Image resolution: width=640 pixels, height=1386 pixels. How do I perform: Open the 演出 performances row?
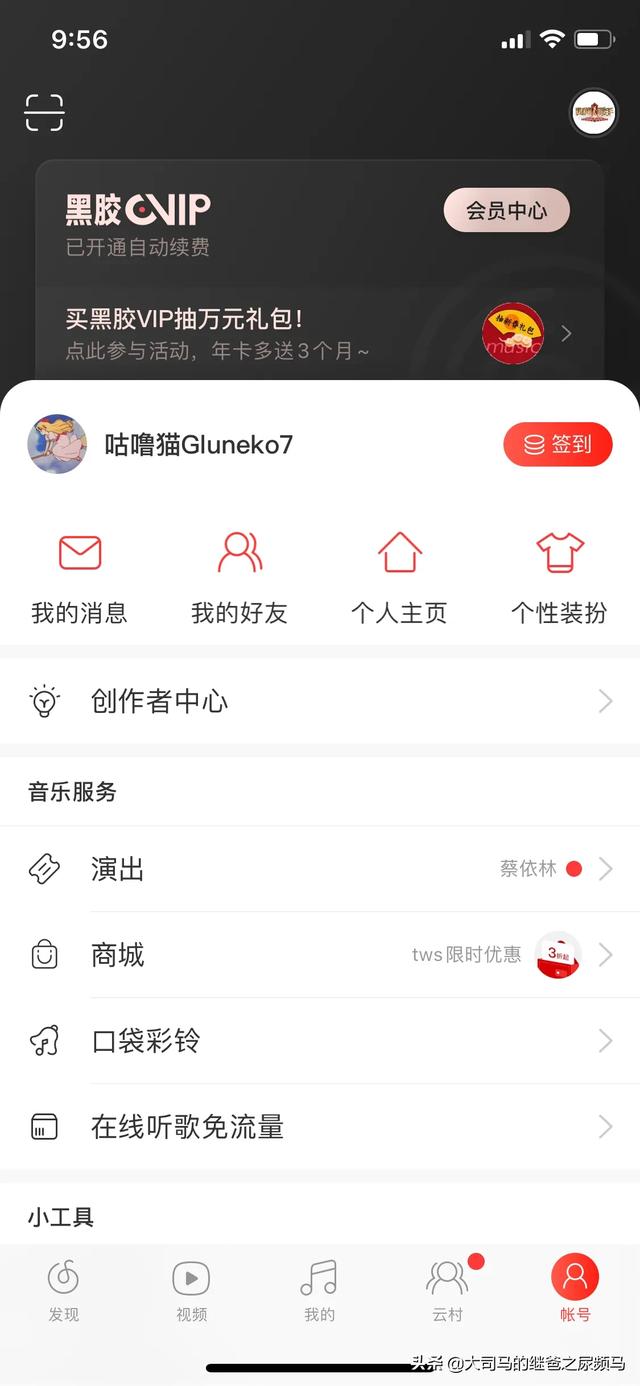pos(320,869)
